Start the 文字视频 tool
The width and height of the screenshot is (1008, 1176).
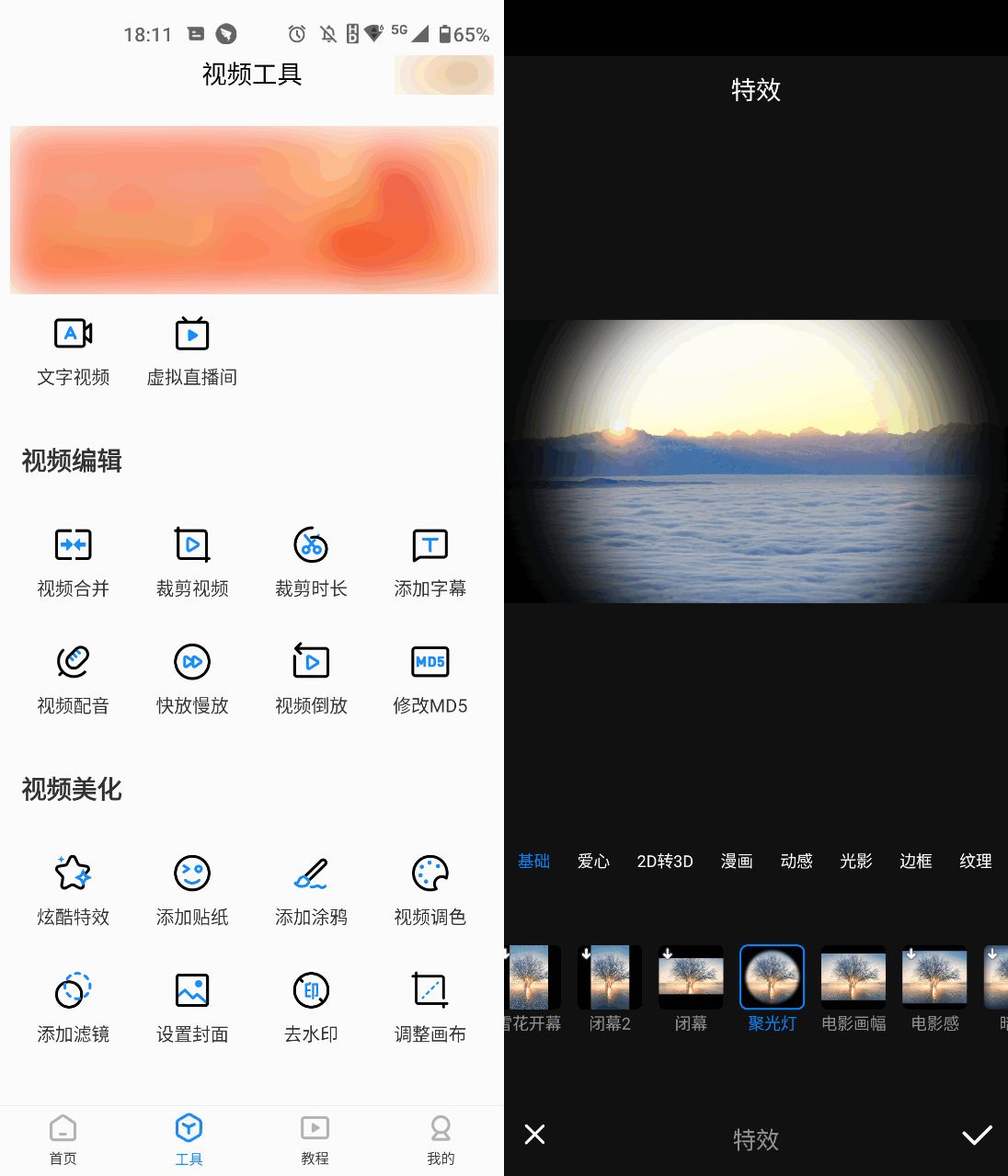click(73, 349)
